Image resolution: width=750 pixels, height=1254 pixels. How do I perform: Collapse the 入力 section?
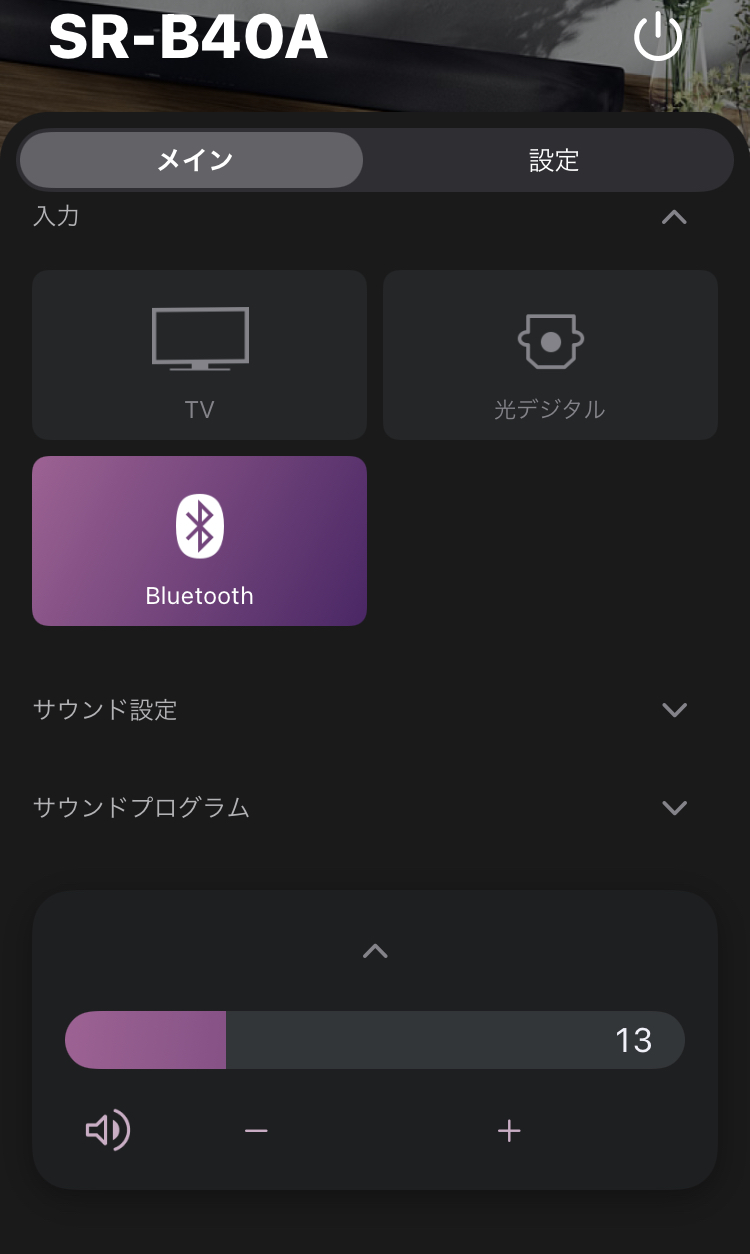pos(674,217)
